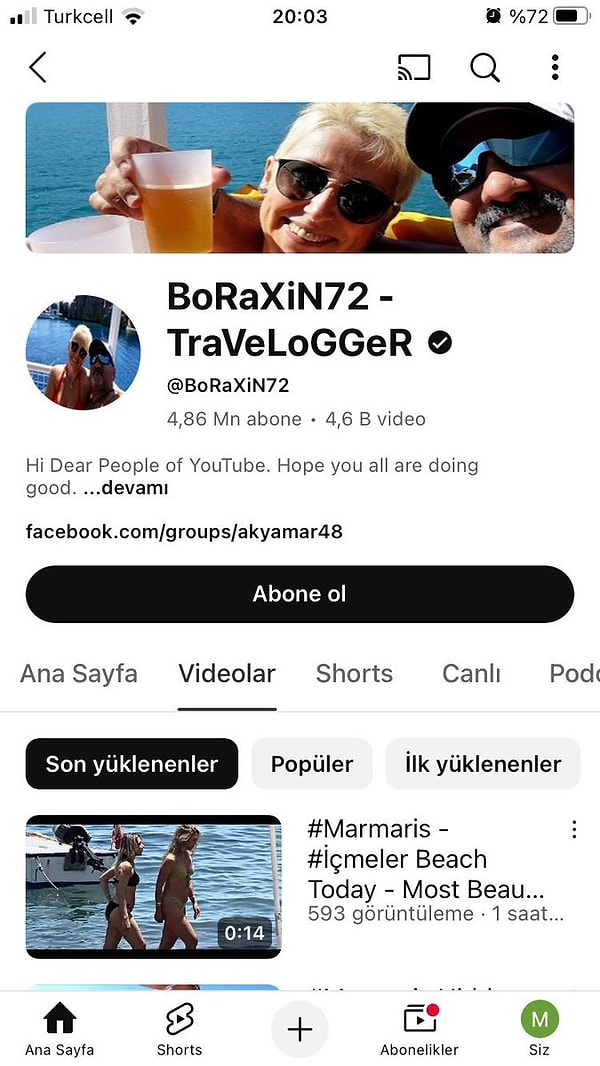This screenshot has width=600, height=1066.
Task: Switch to the channel's Ana Sayfa tab
Action: pyautogui.click(x=79, y=674)
